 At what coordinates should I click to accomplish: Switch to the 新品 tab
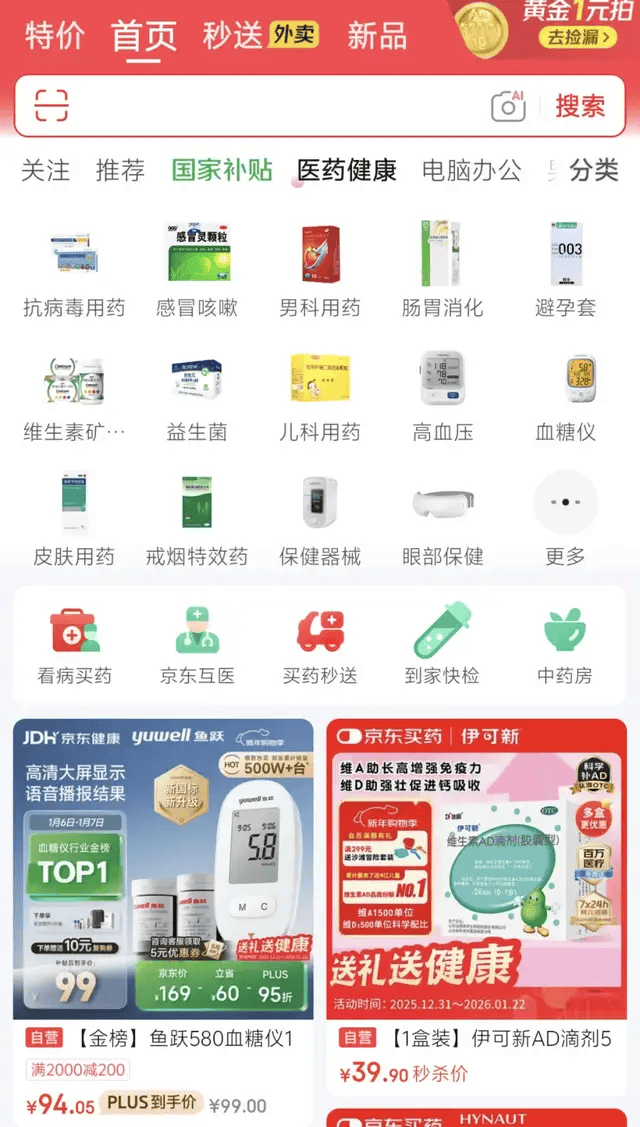pos(377,36)
